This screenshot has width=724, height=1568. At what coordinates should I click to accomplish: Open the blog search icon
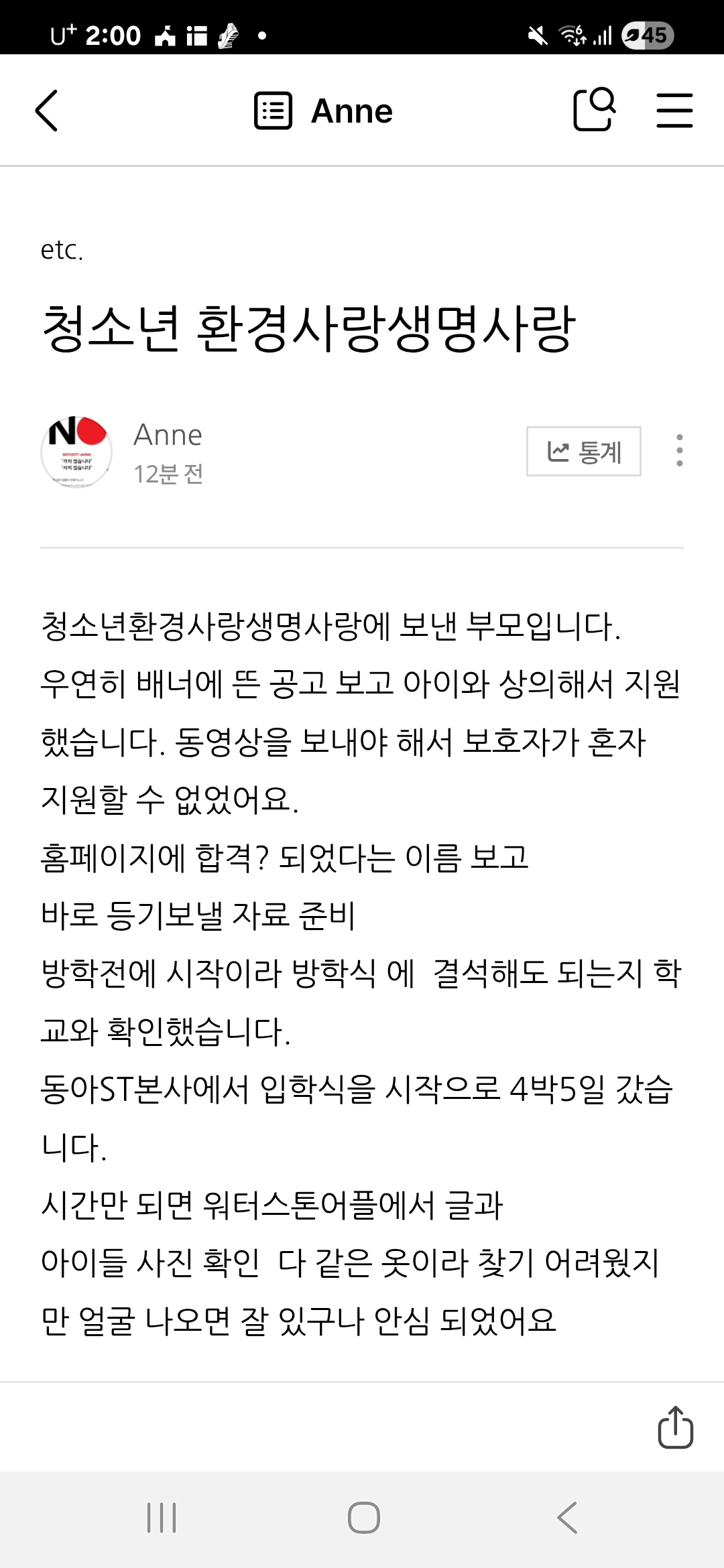pos(594,110)
